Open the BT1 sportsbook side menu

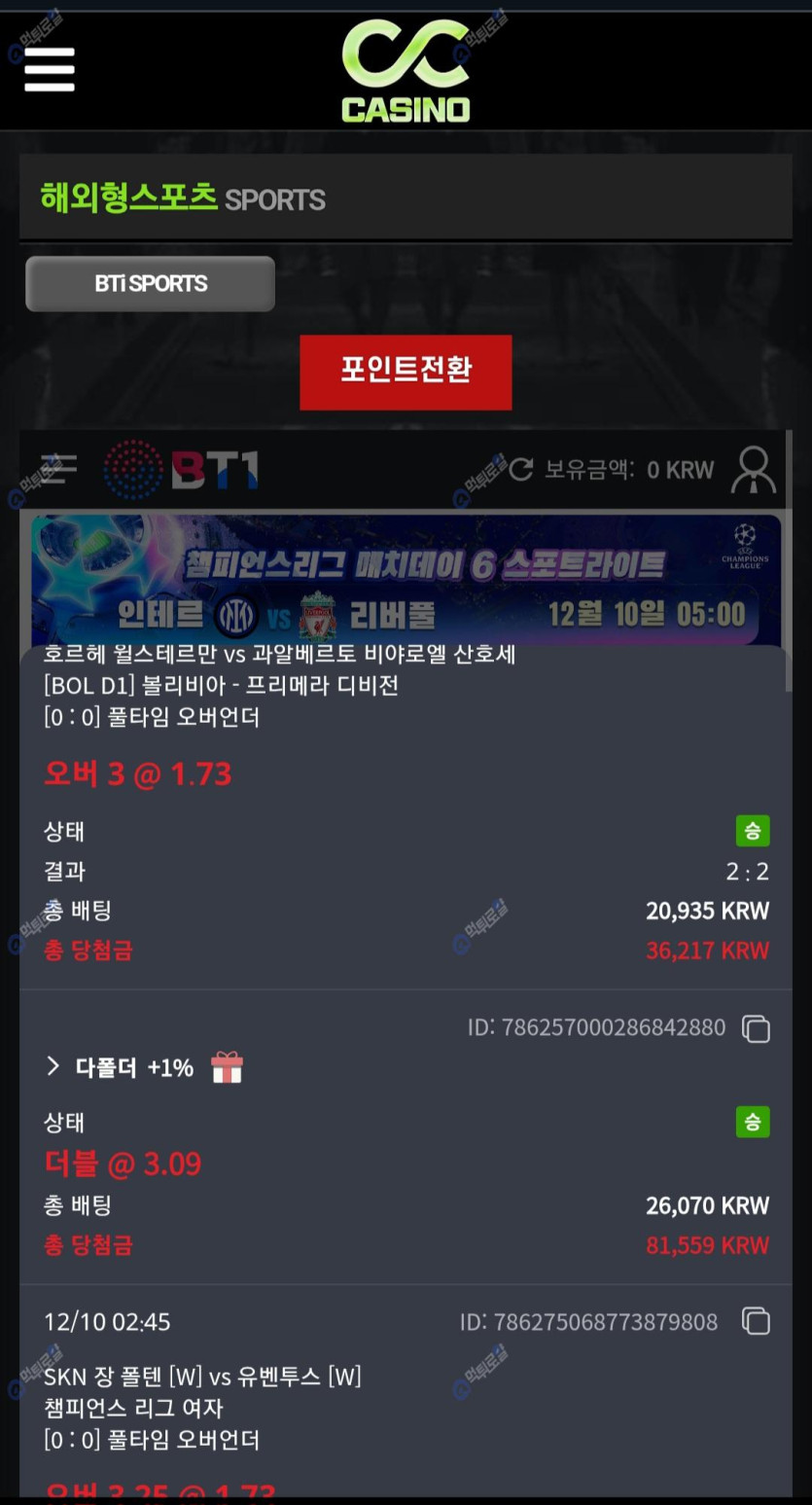(58, 470)
